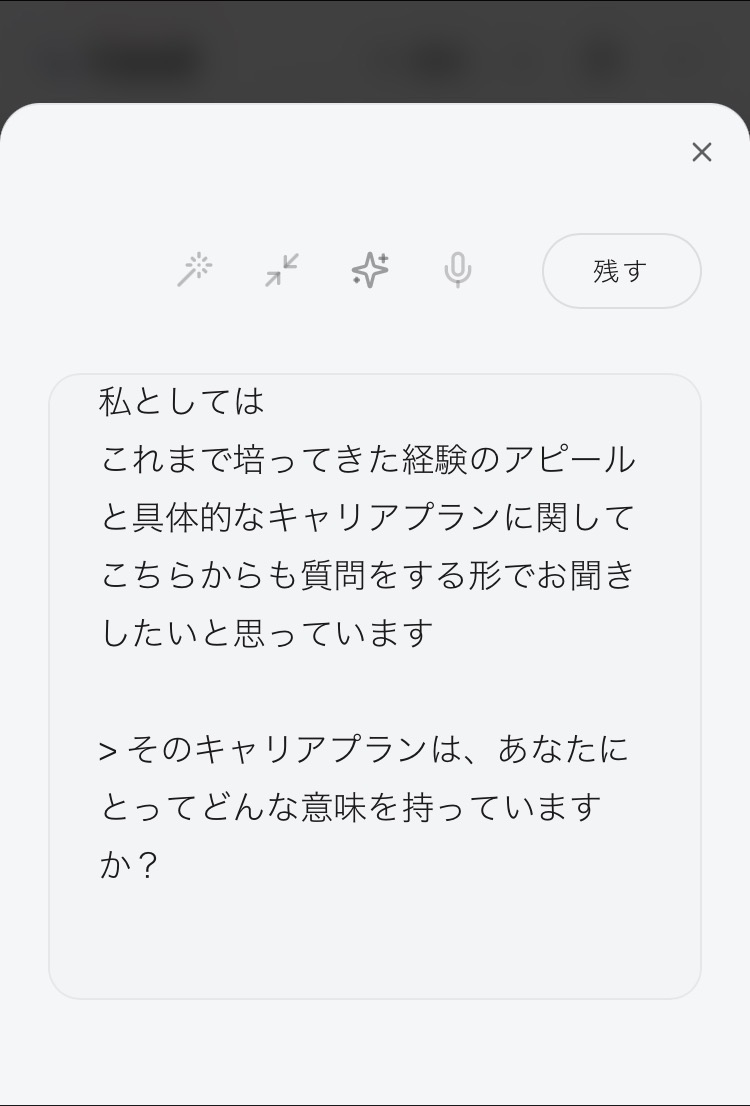Tap the collapse arrows icon
The image size is (750, 1106).
(x=282, y=270)
